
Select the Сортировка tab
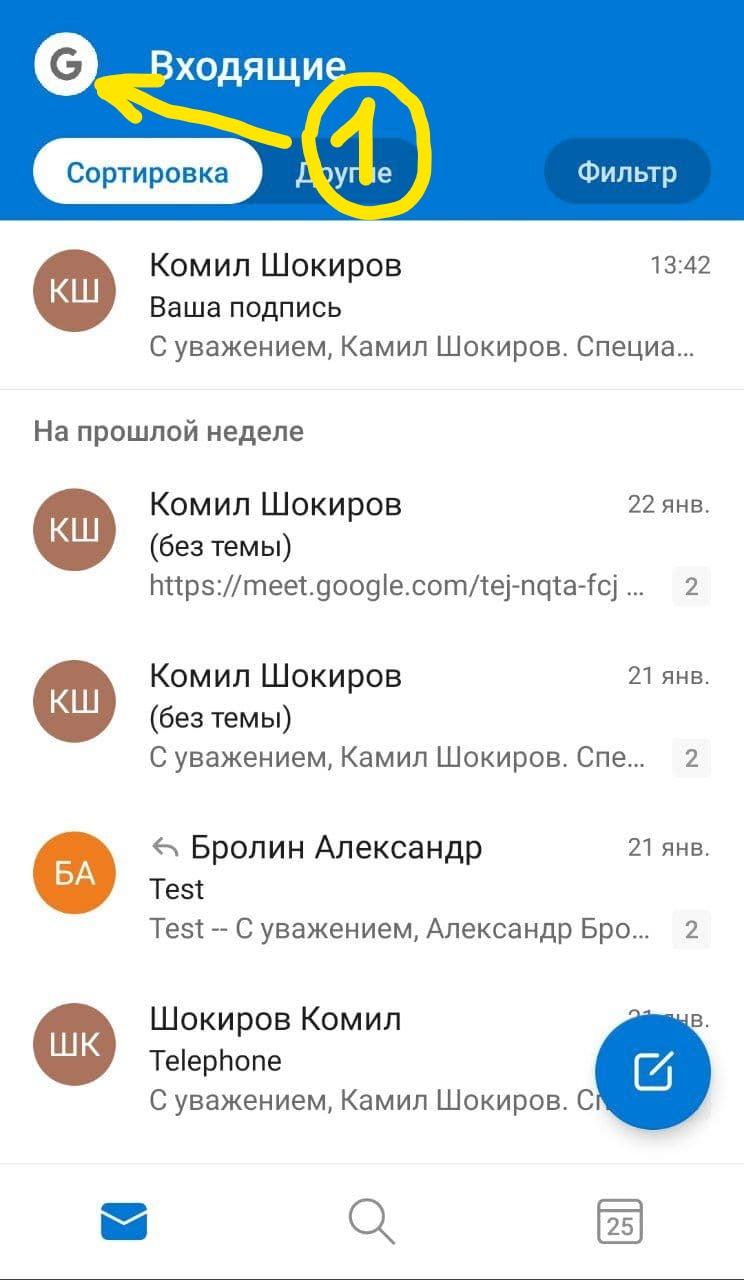[x=147, y=171]
